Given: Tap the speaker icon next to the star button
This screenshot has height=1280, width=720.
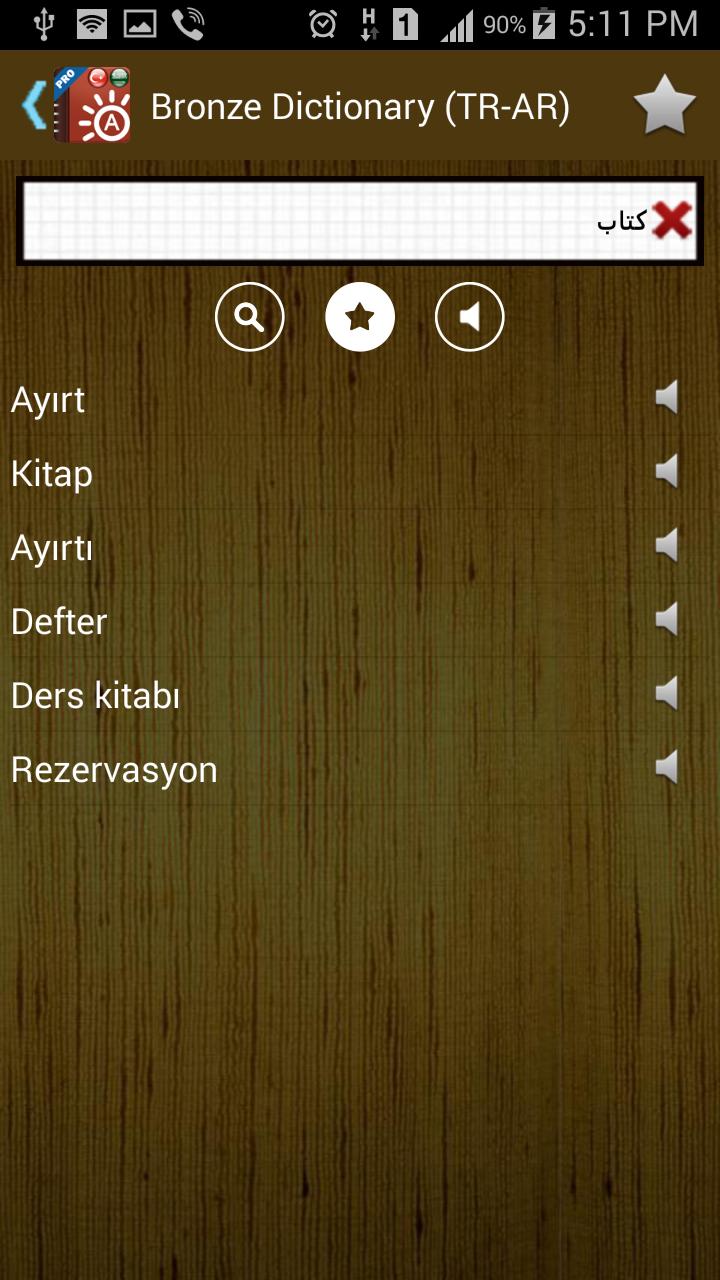Looking at the screenshot, I should (469, 316).
